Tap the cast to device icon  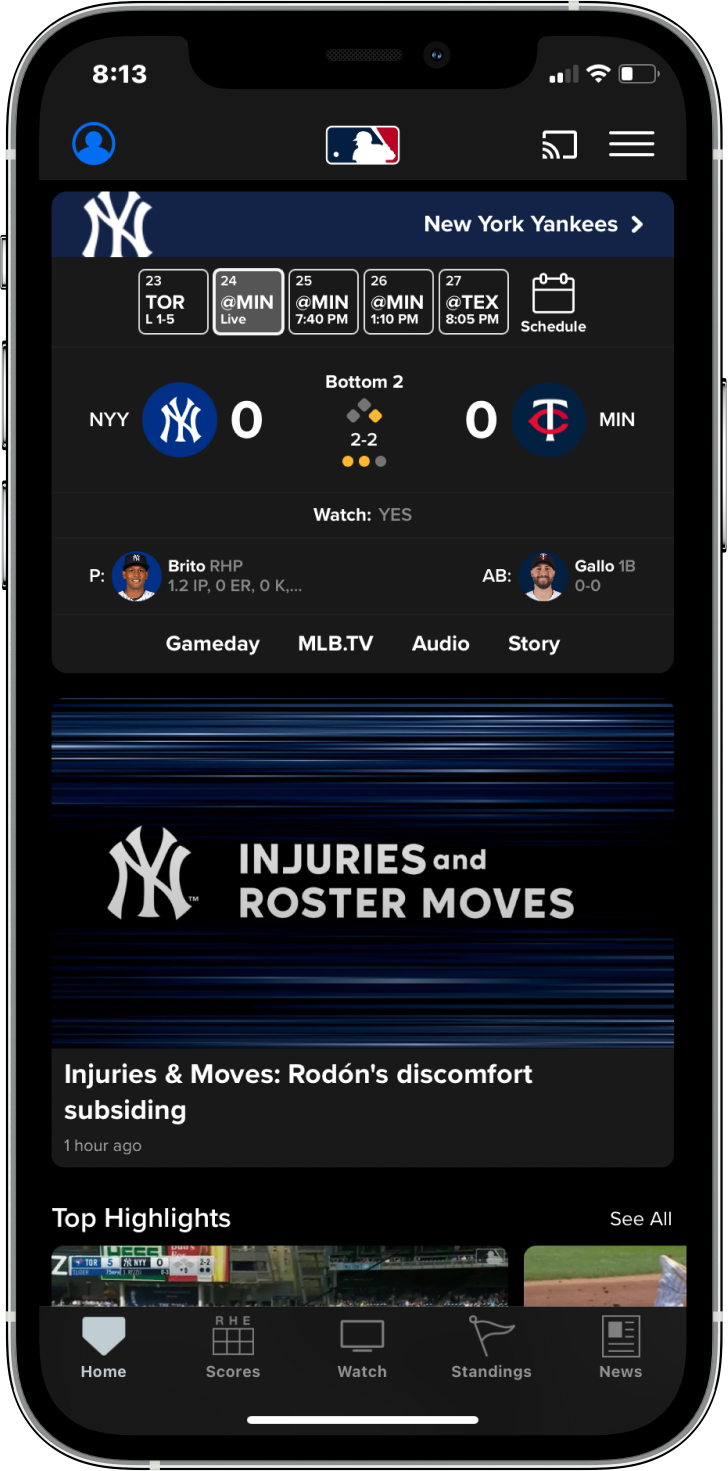pos(560,145)
